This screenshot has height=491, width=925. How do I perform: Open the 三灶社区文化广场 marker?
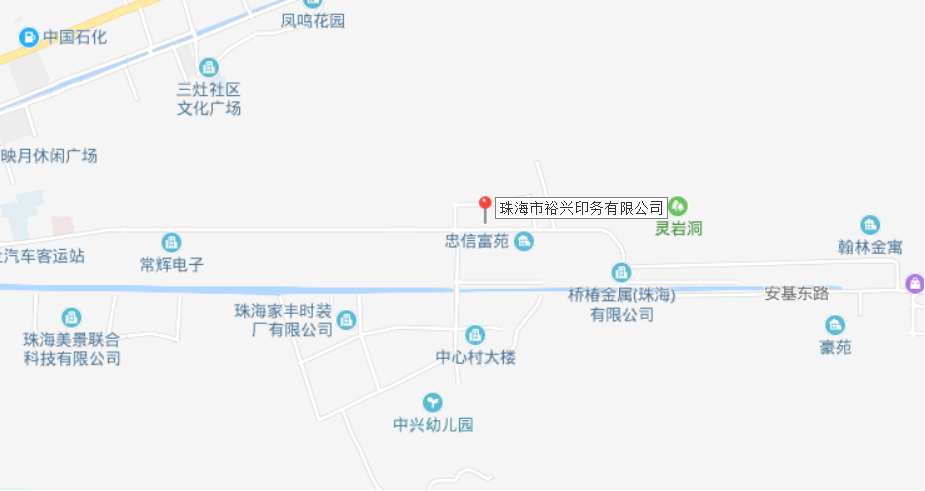click(209, 68)
